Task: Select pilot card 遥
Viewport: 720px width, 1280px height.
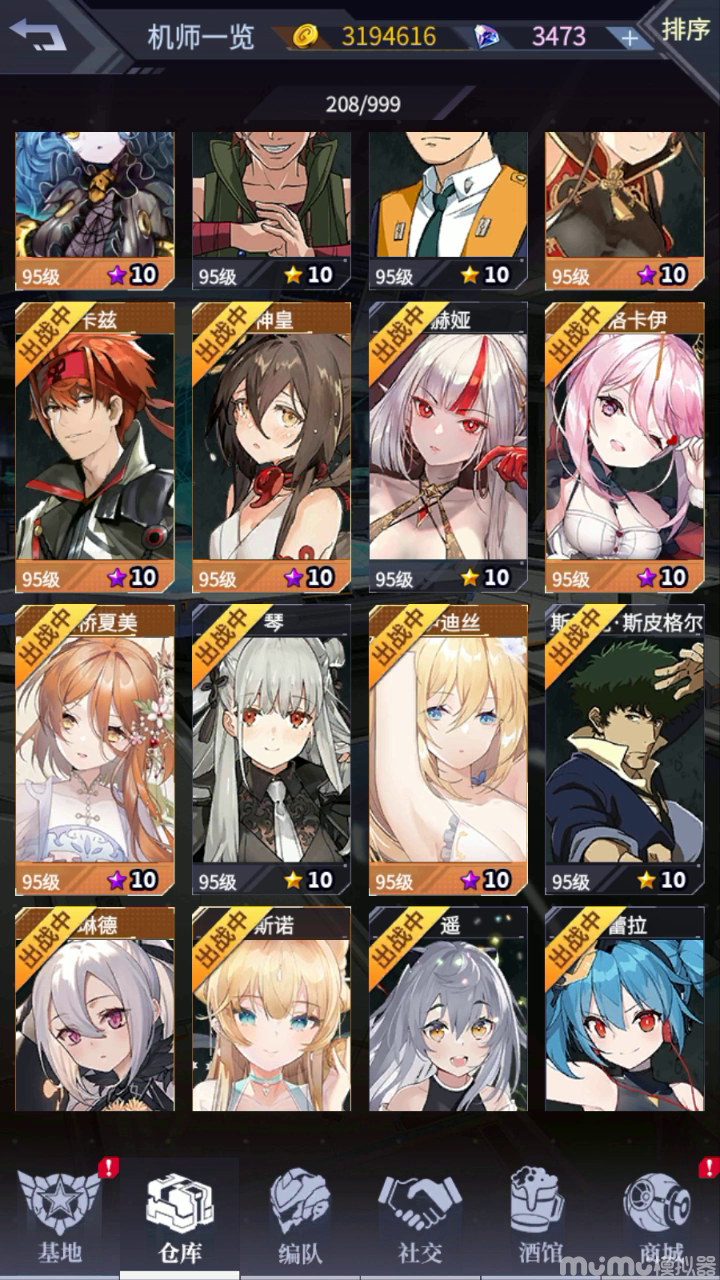Action: point(448,1010)
